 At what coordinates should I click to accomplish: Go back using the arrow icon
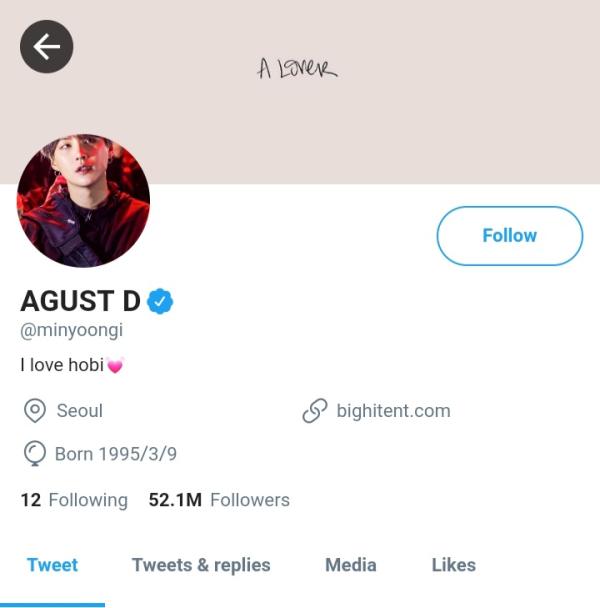click(x=47, y=47)
